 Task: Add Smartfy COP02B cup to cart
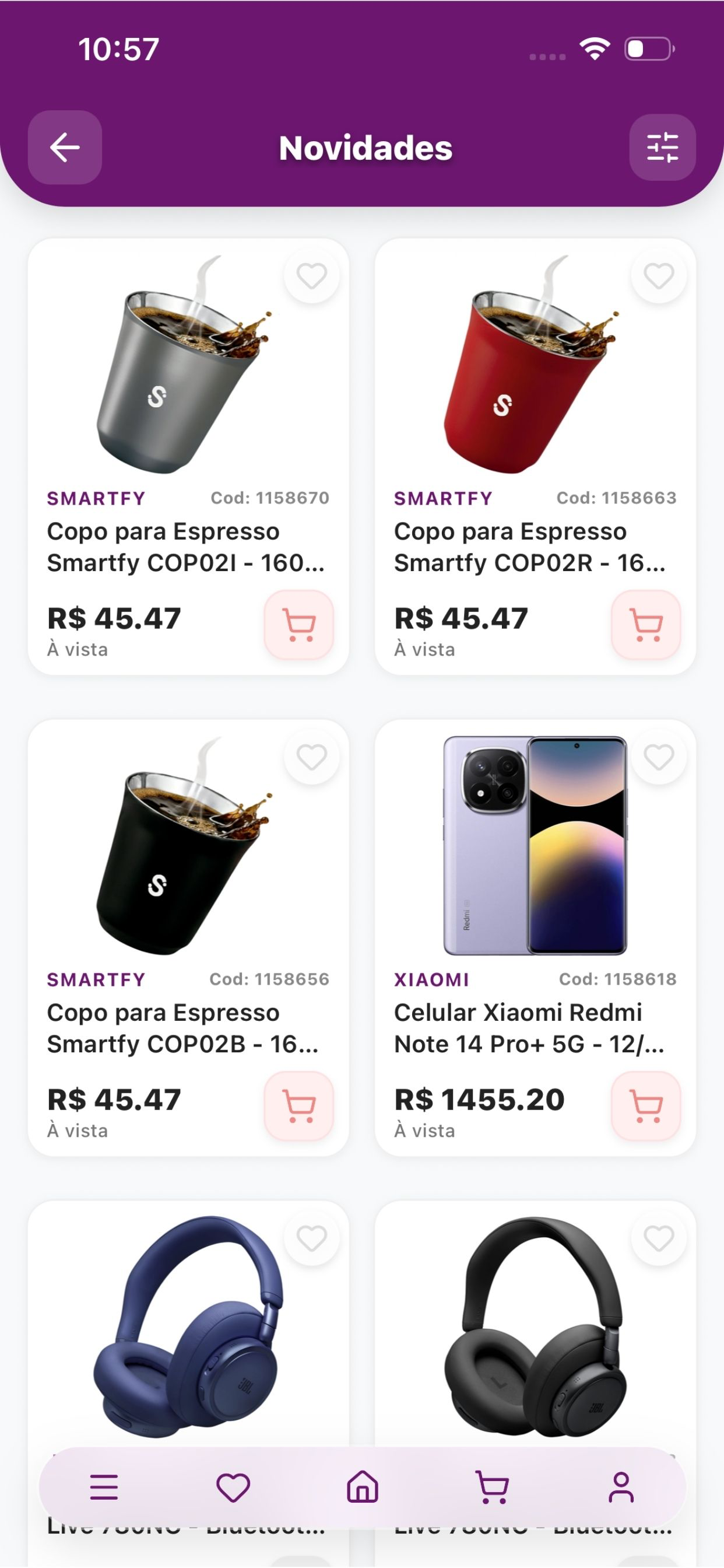pos(298,1106)
